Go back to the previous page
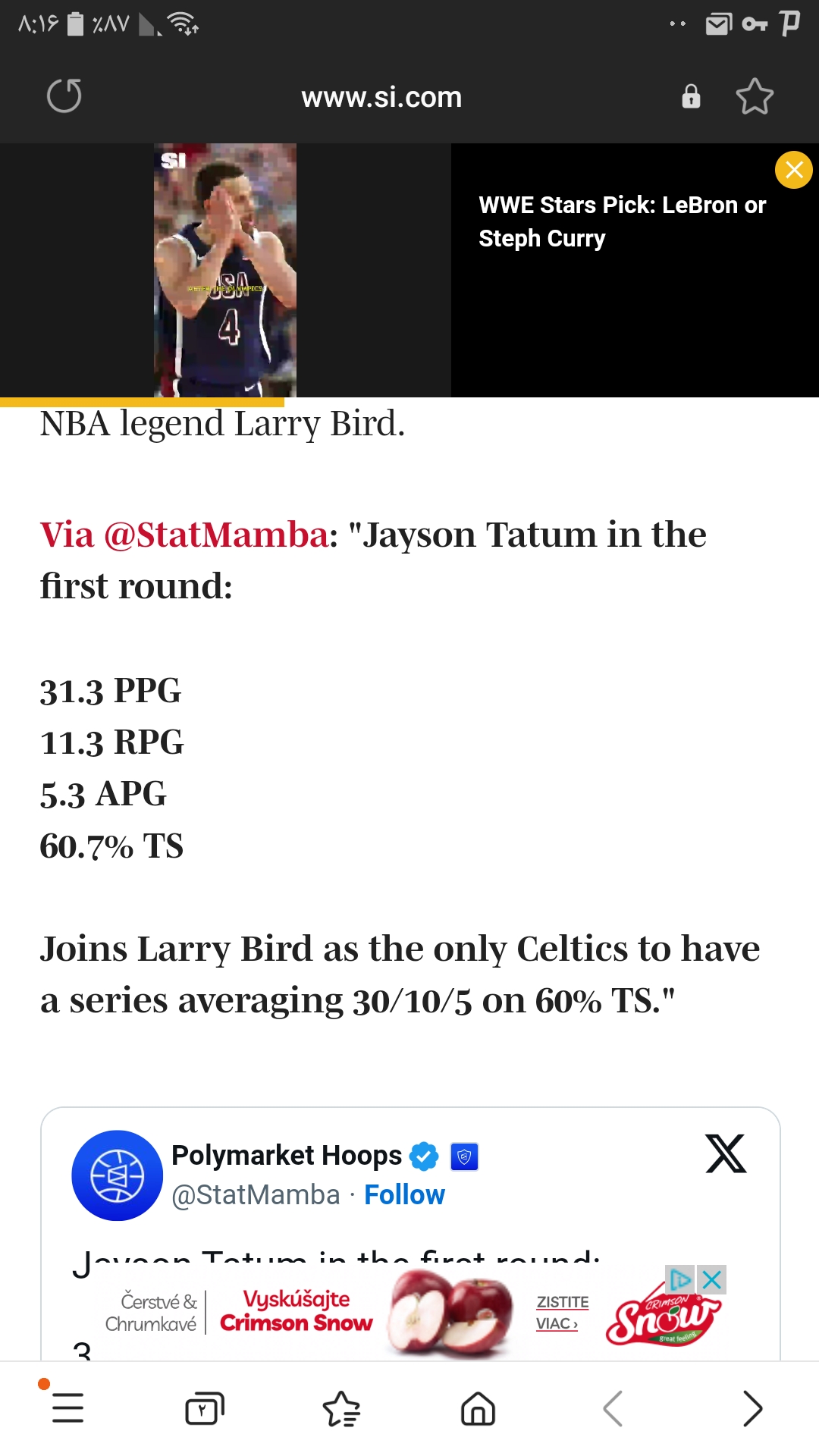This screenshot has width=819, height=1456. 613,1408
